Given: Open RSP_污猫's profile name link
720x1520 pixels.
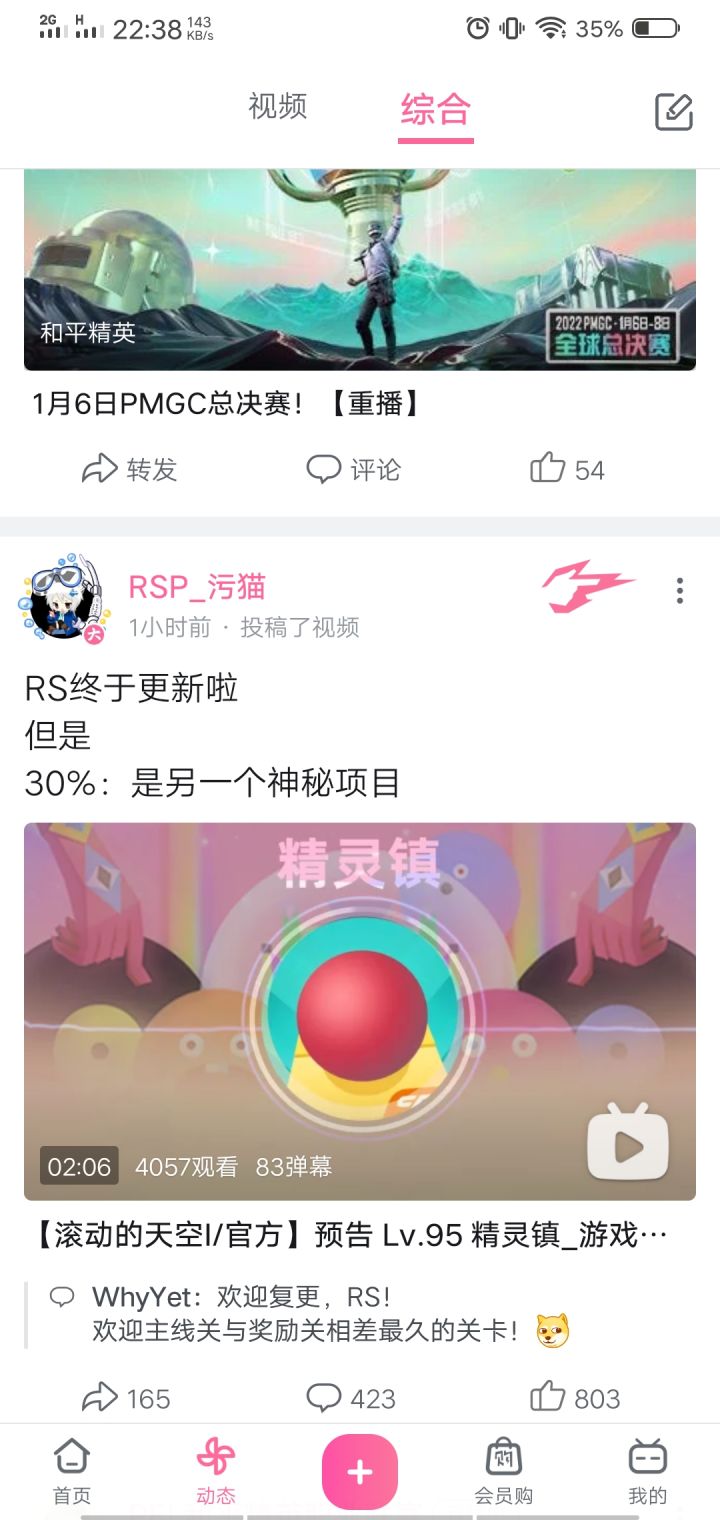Looking at the screenshot, I should click(x=196, y=585).
